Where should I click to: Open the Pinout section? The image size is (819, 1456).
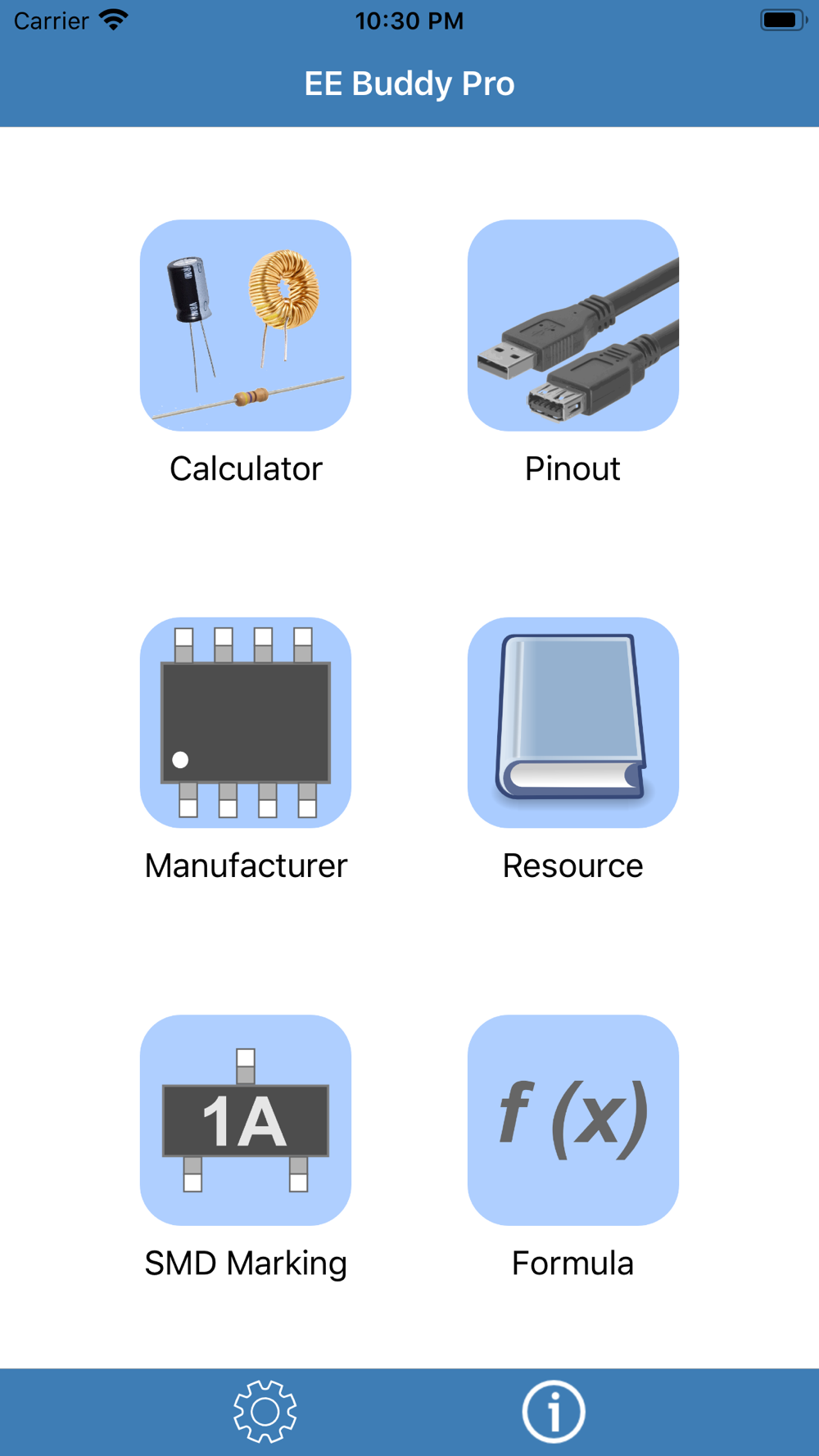click(573, 325)
